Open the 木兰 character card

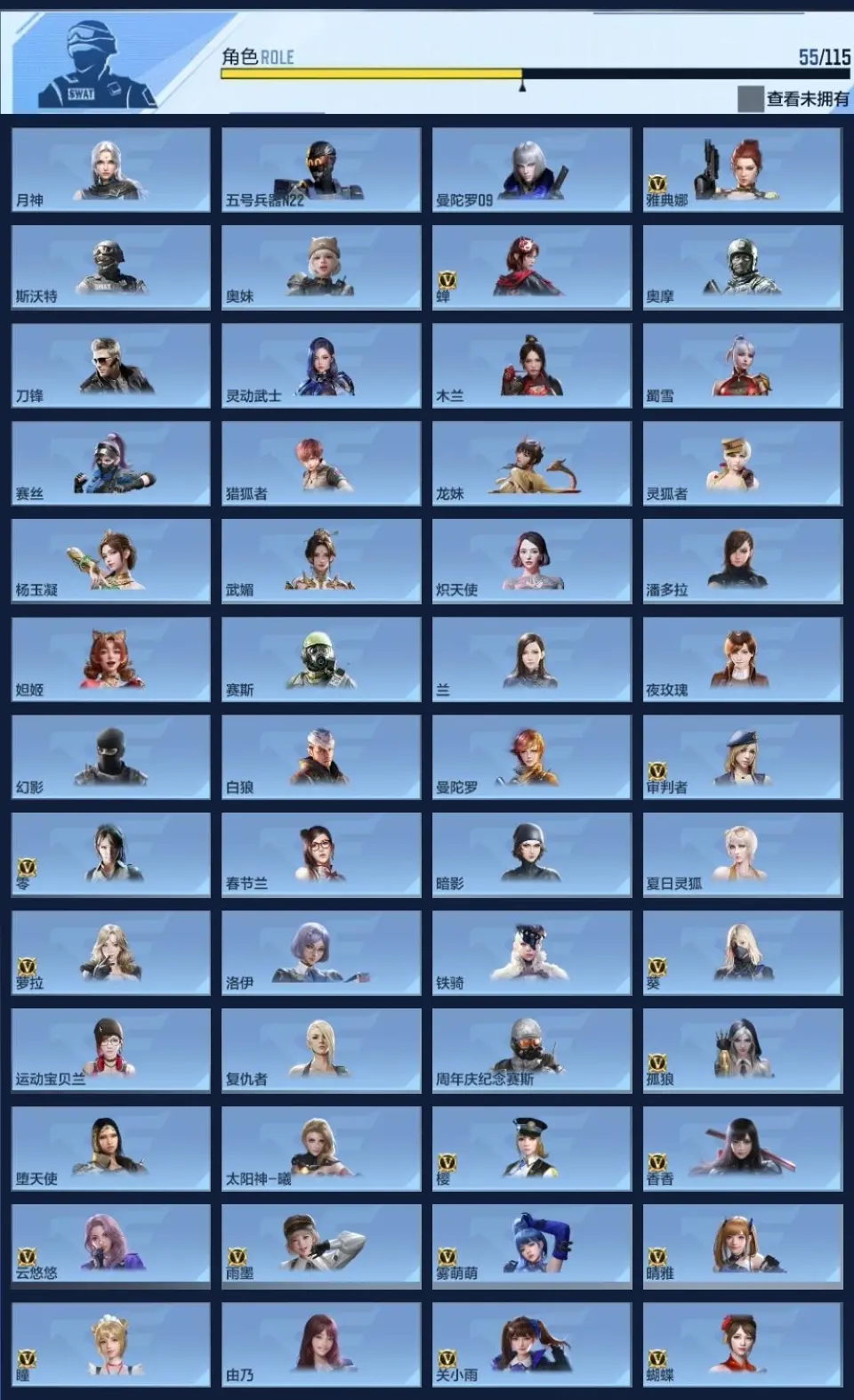[x=532, y=366]
